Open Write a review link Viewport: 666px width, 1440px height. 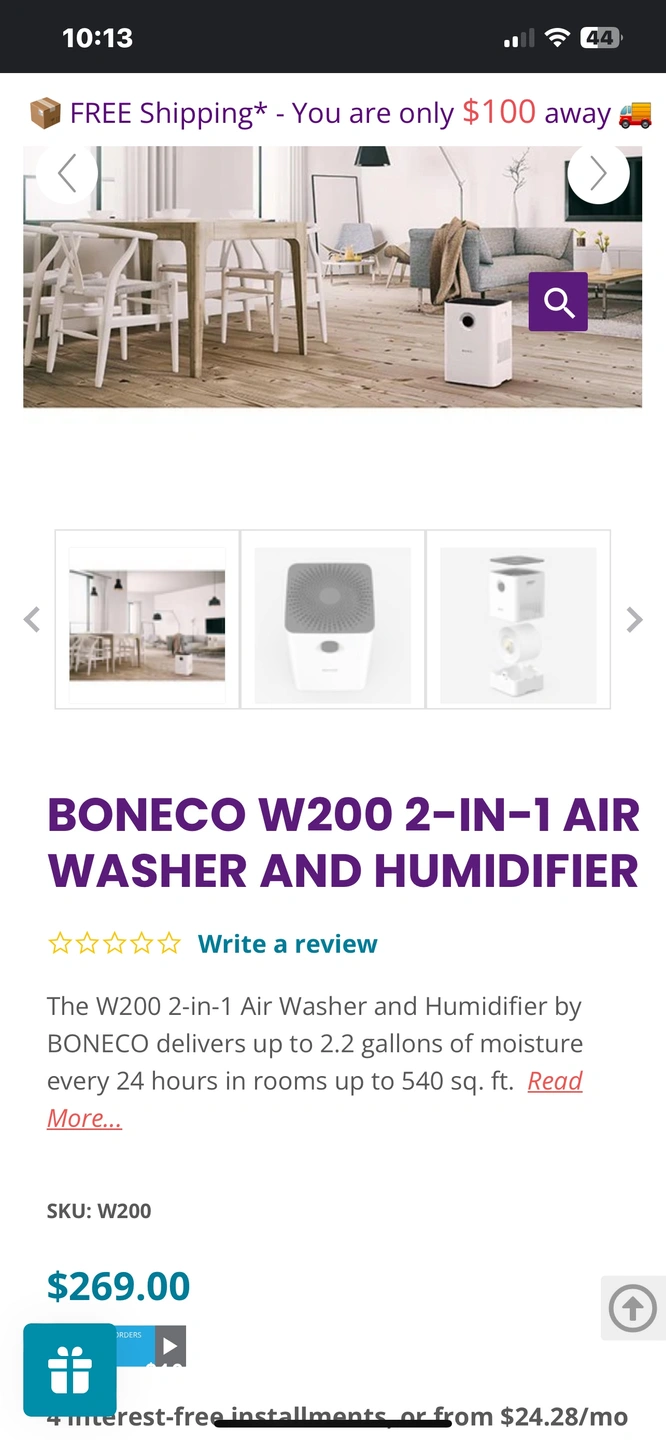point(287,944)
